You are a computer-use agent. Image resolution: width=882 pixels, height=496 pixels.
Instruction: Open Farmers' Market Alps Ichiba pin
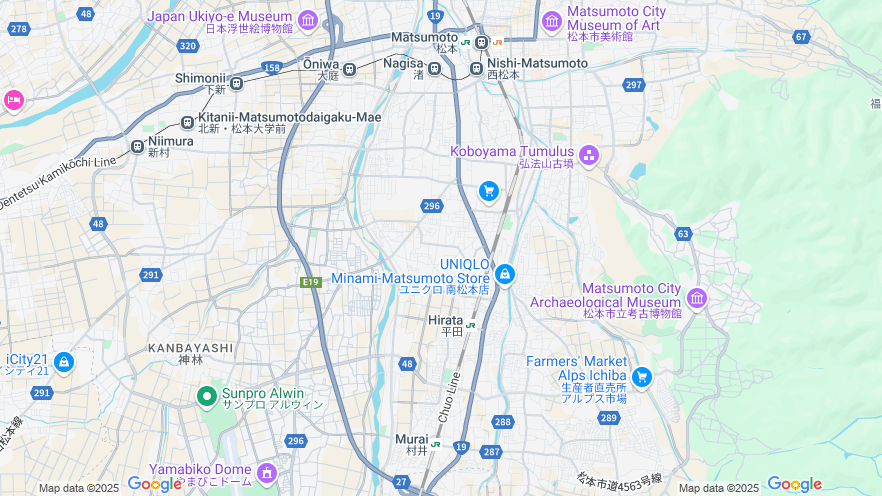(x=642, y=377)
